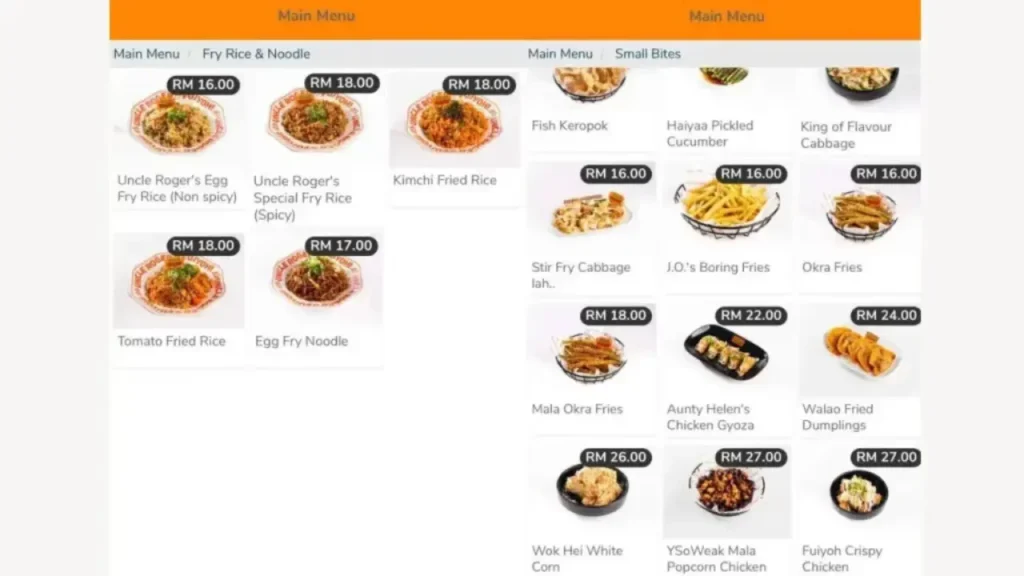Choose Fuiyoh Crispy Chicken
1024x576 pixels.
[860, 505]
